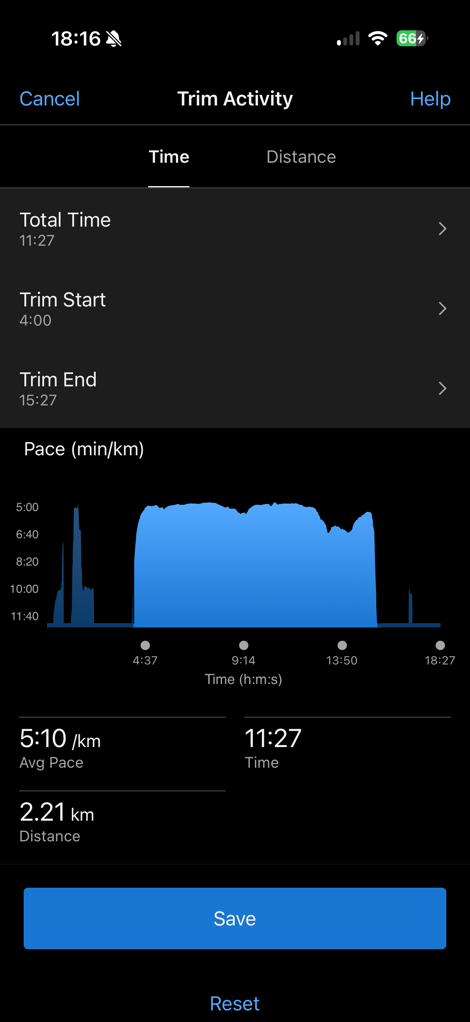Screen dimensions: 470x1022
Task: Edit the Trim End value
Action: coord(235,388)
